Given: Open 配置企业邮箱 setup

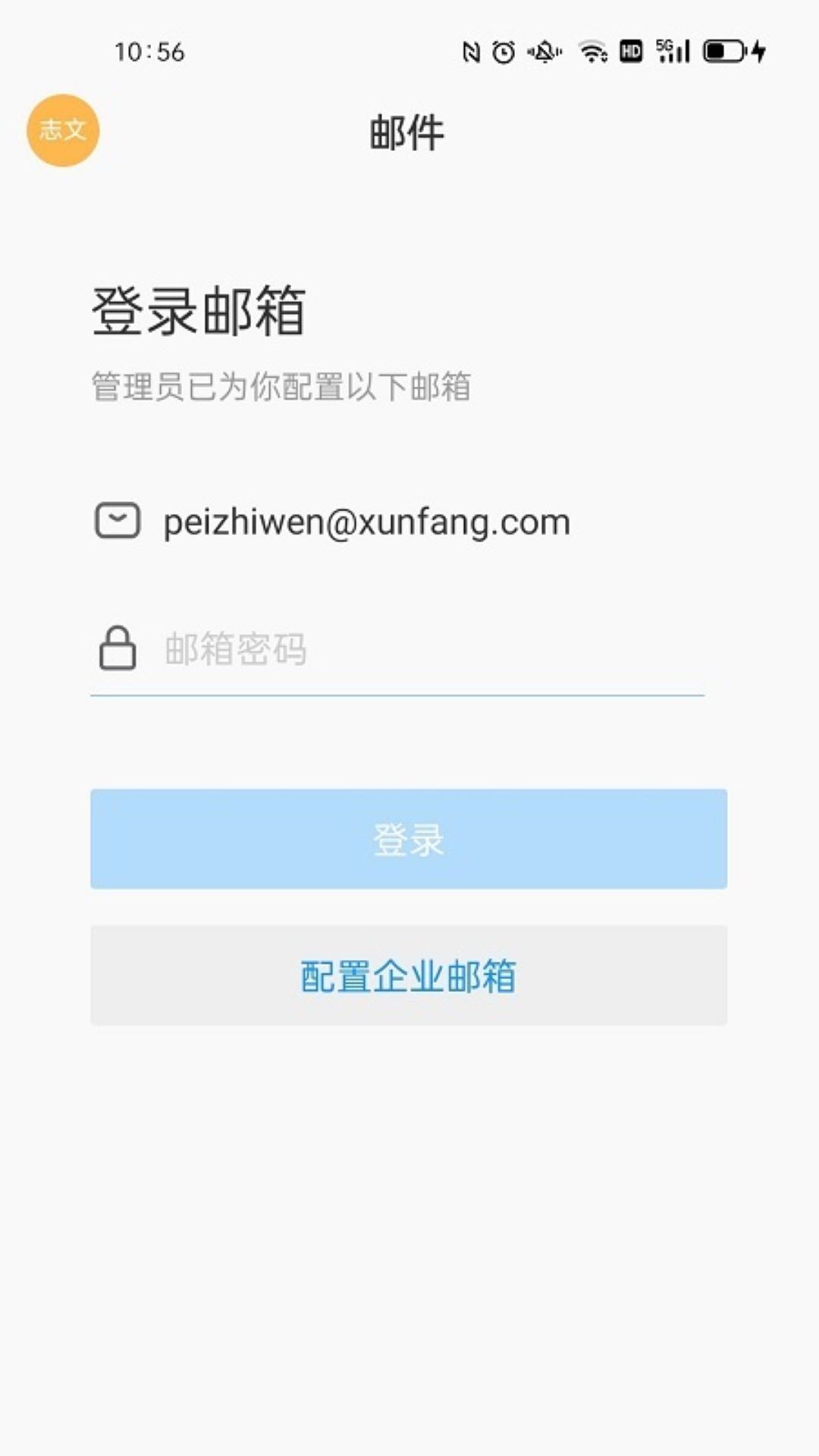Looking at the screenshot, I should [x=409, y=976].
